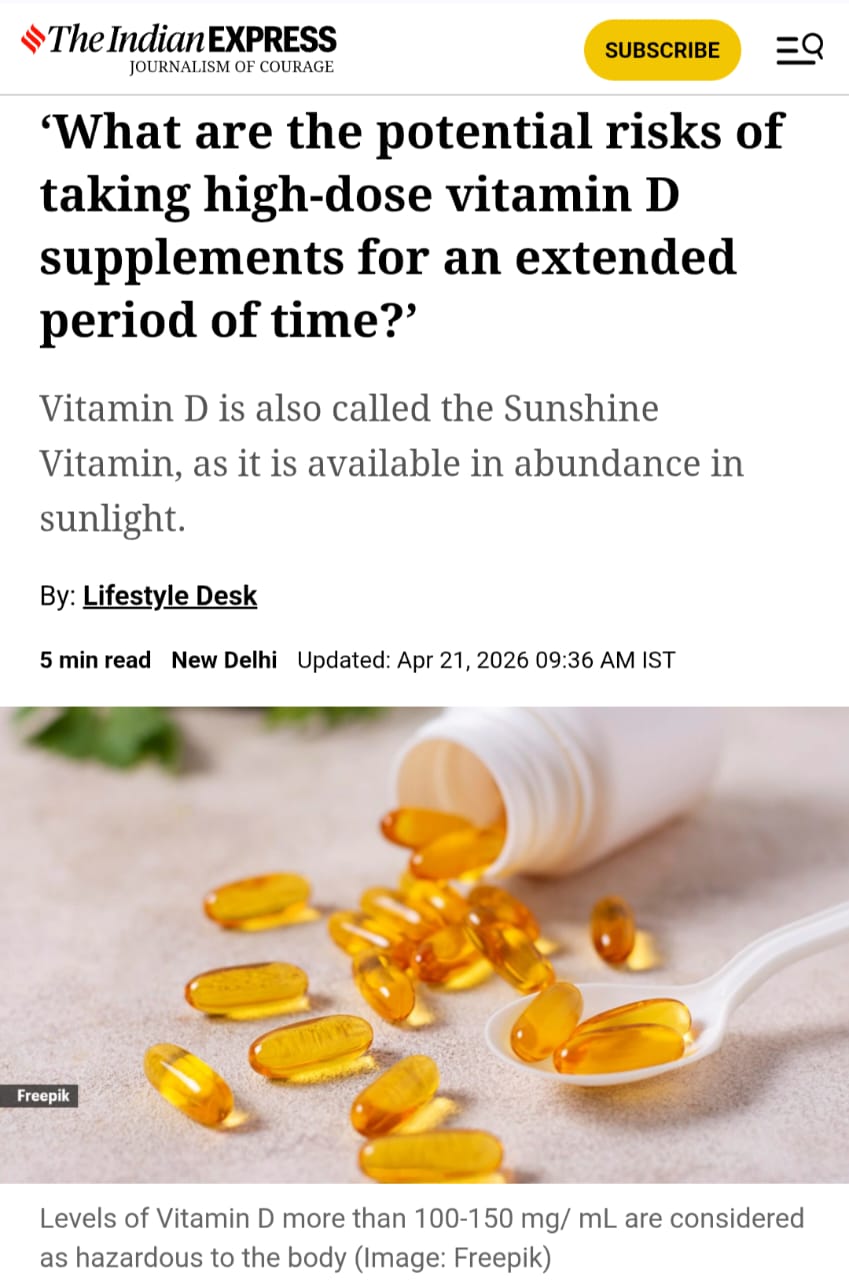Click the Updated Apr 21 2026 timestamp
This screenshot has width=849, height=1280.
coord(485,660)
